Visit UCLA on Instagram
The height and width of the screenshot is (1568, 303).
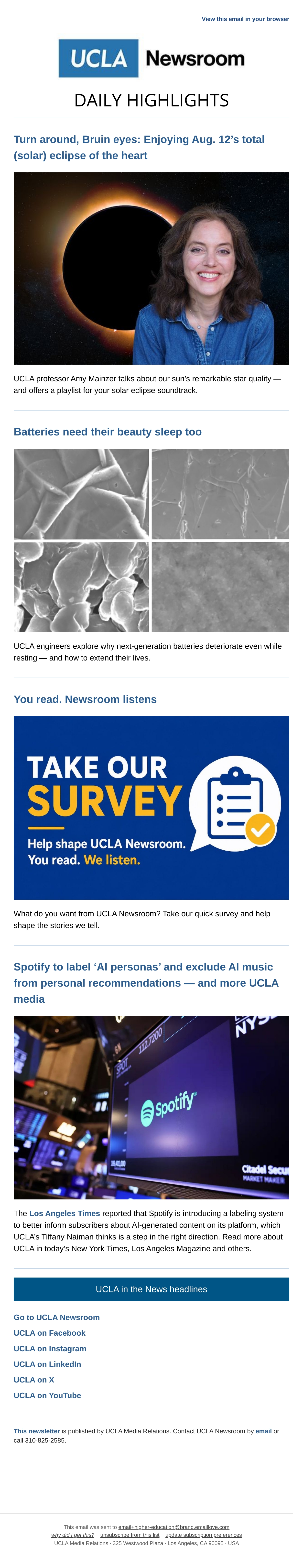click(50, 1349)
